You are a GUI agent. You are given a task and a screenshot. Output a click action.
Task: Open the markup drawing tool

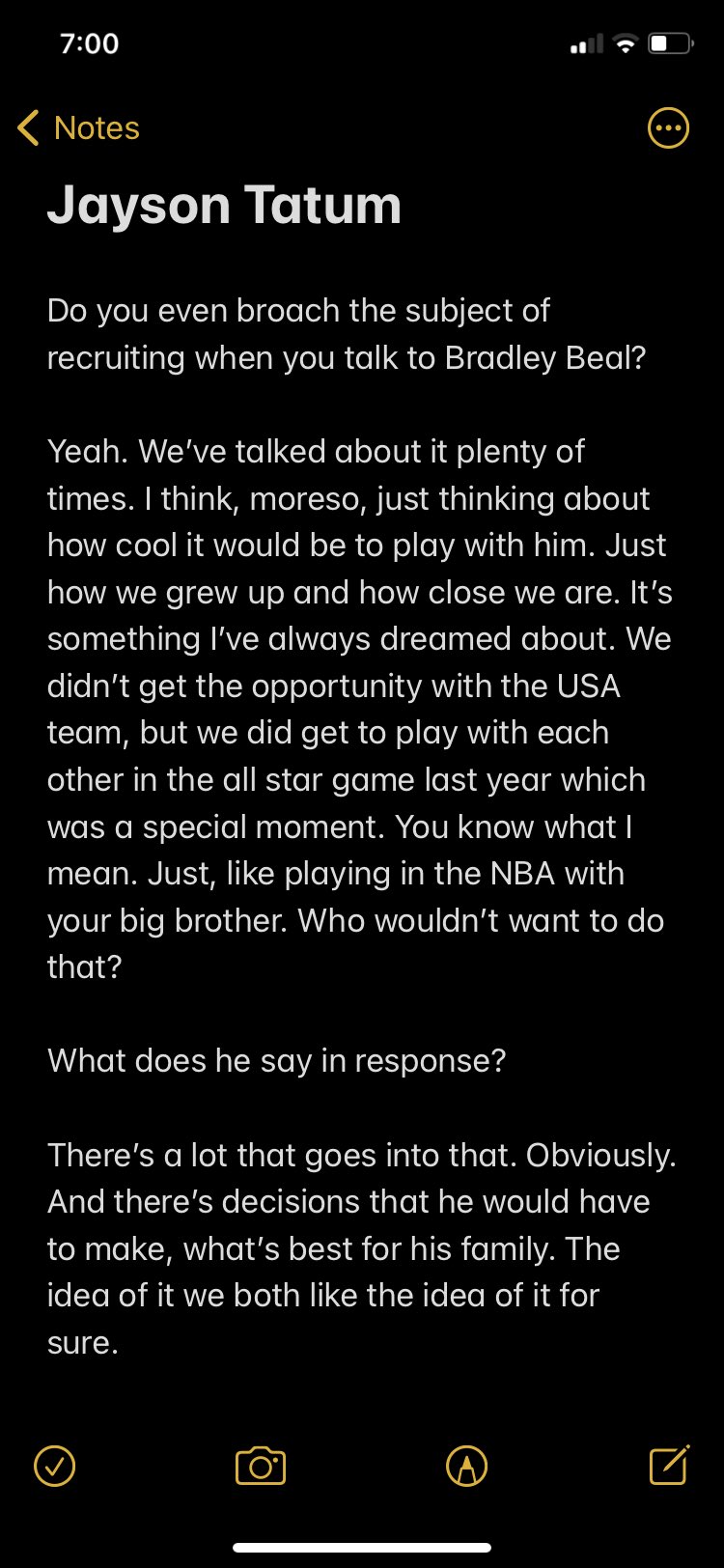[467, 1466]
